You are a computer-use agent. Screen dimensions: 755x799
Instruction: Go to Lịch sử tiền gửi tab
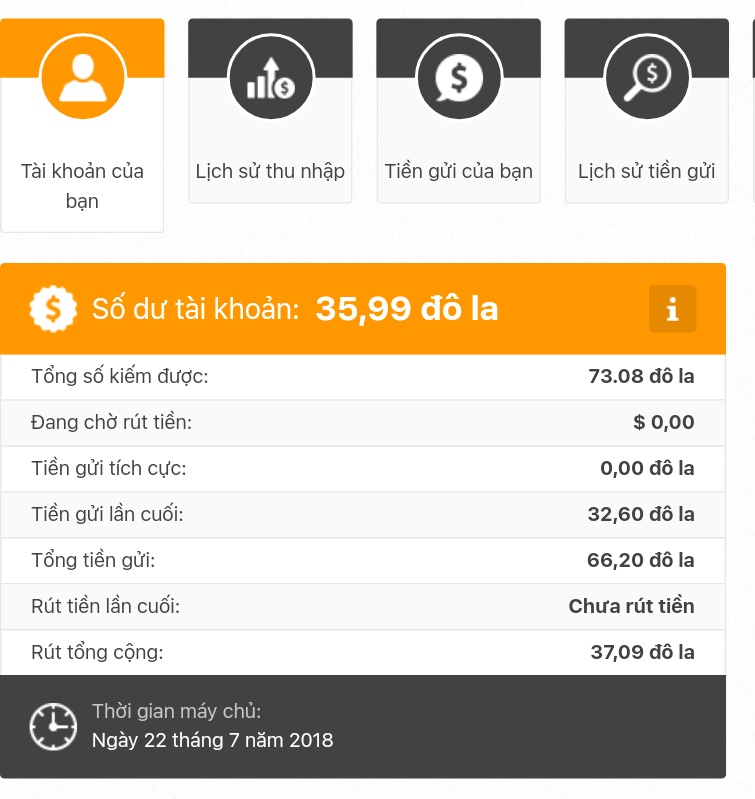646,112
